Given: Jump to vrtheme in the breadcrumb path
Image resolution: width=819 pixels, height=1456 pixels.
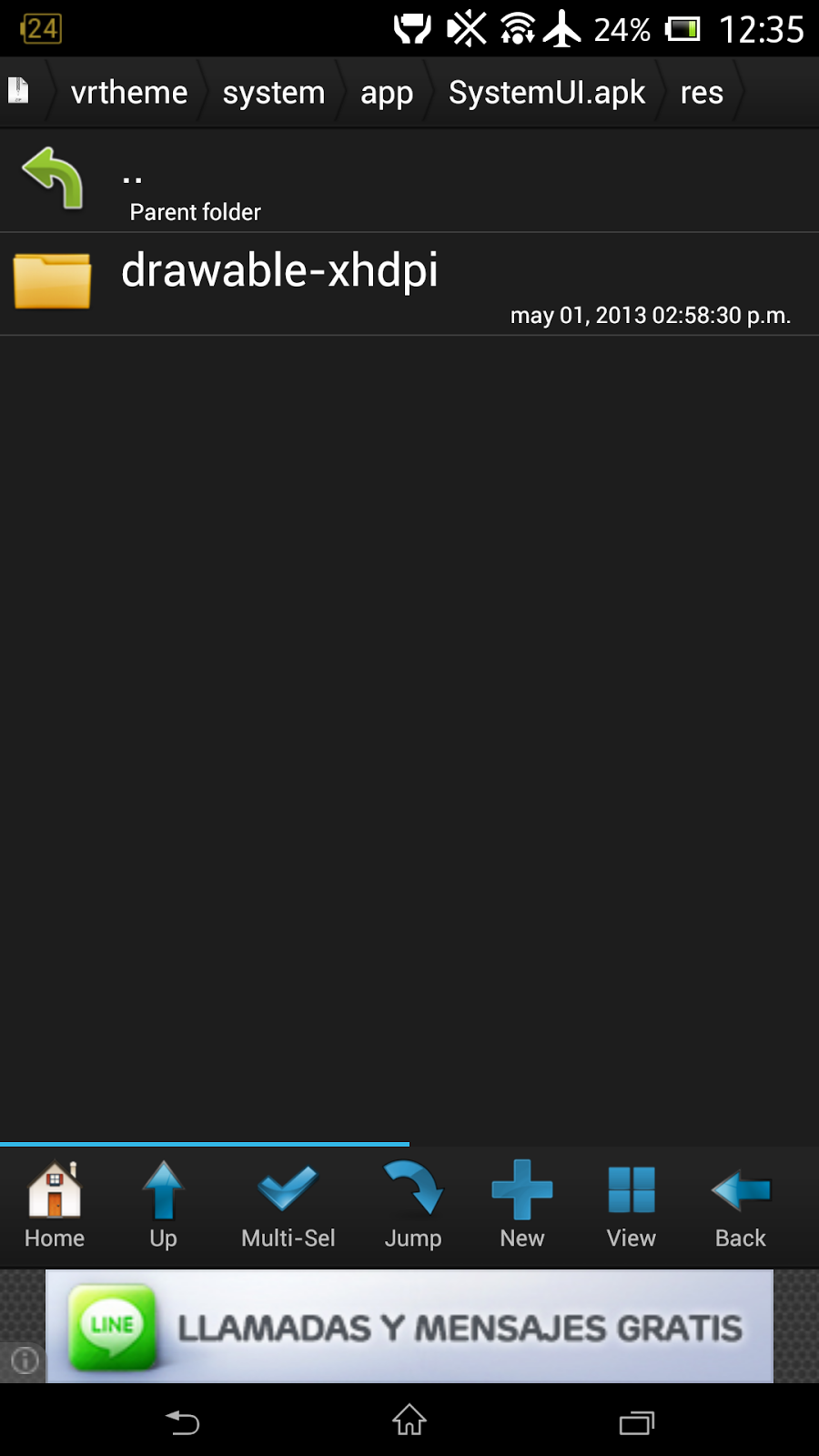Looking at the screenshot, I should coord(128,93).
